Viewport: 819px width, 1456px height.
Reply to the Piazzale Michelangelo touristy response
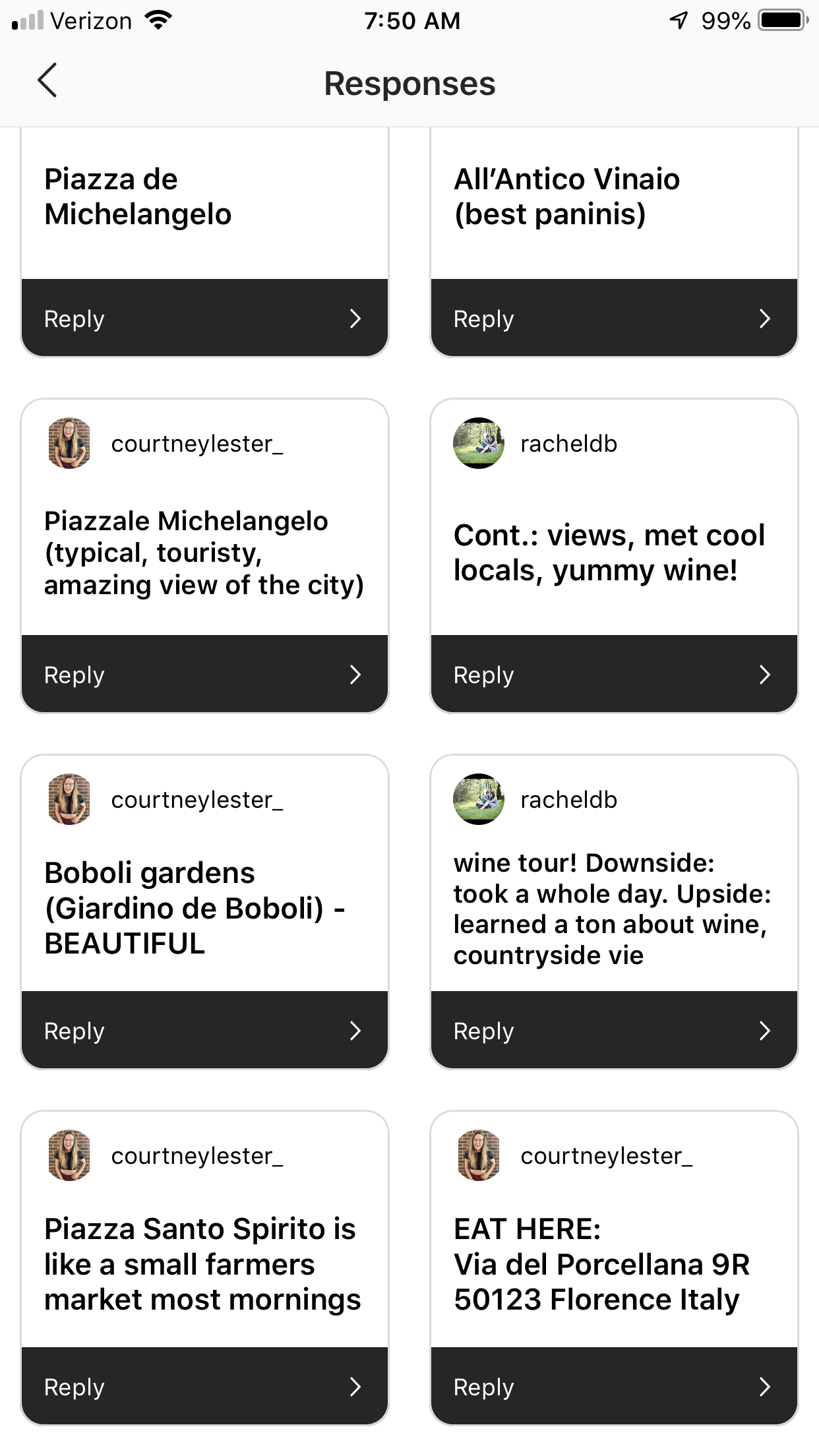tap(204, 675)
